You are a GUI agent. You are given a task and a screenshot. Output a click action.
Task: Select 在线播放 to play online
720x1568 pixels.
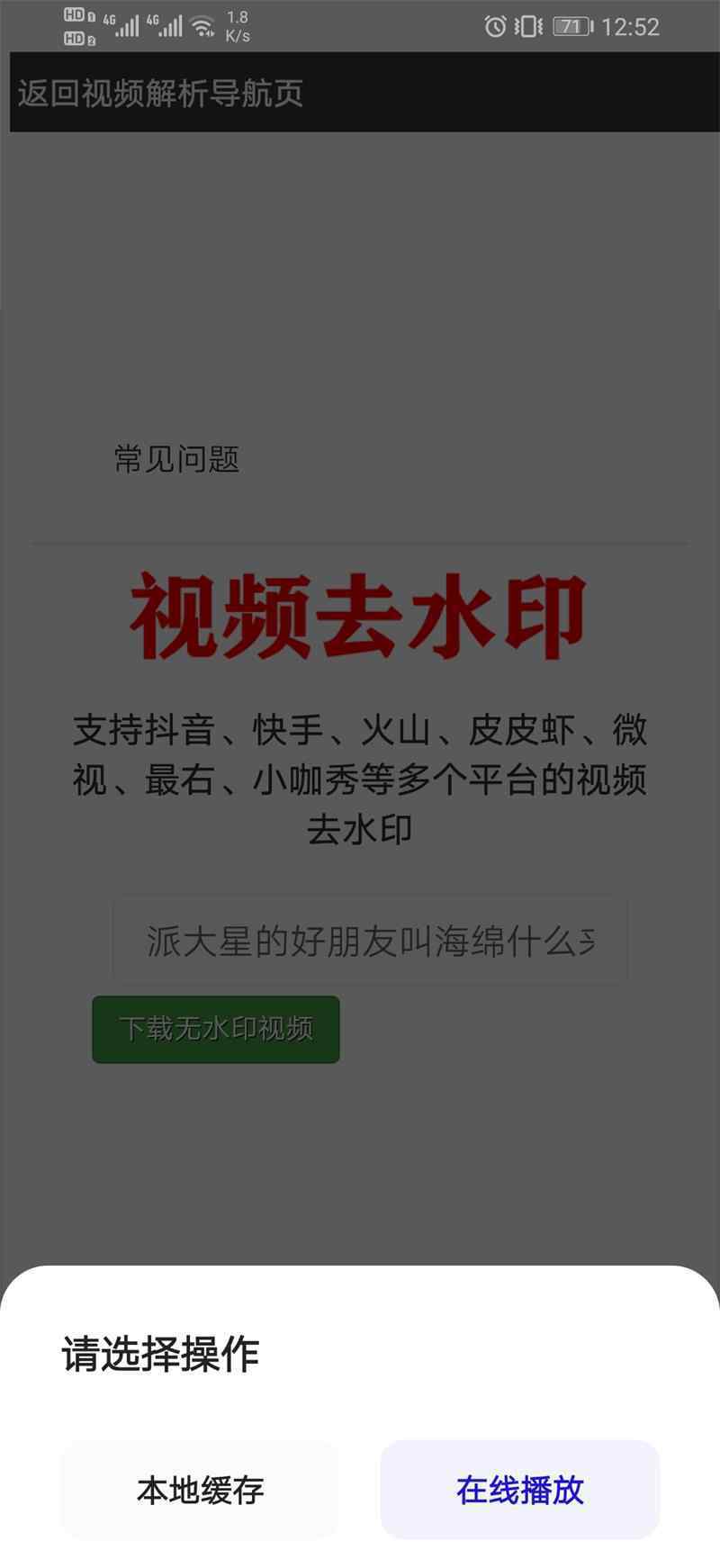(x=520, y=1490)
